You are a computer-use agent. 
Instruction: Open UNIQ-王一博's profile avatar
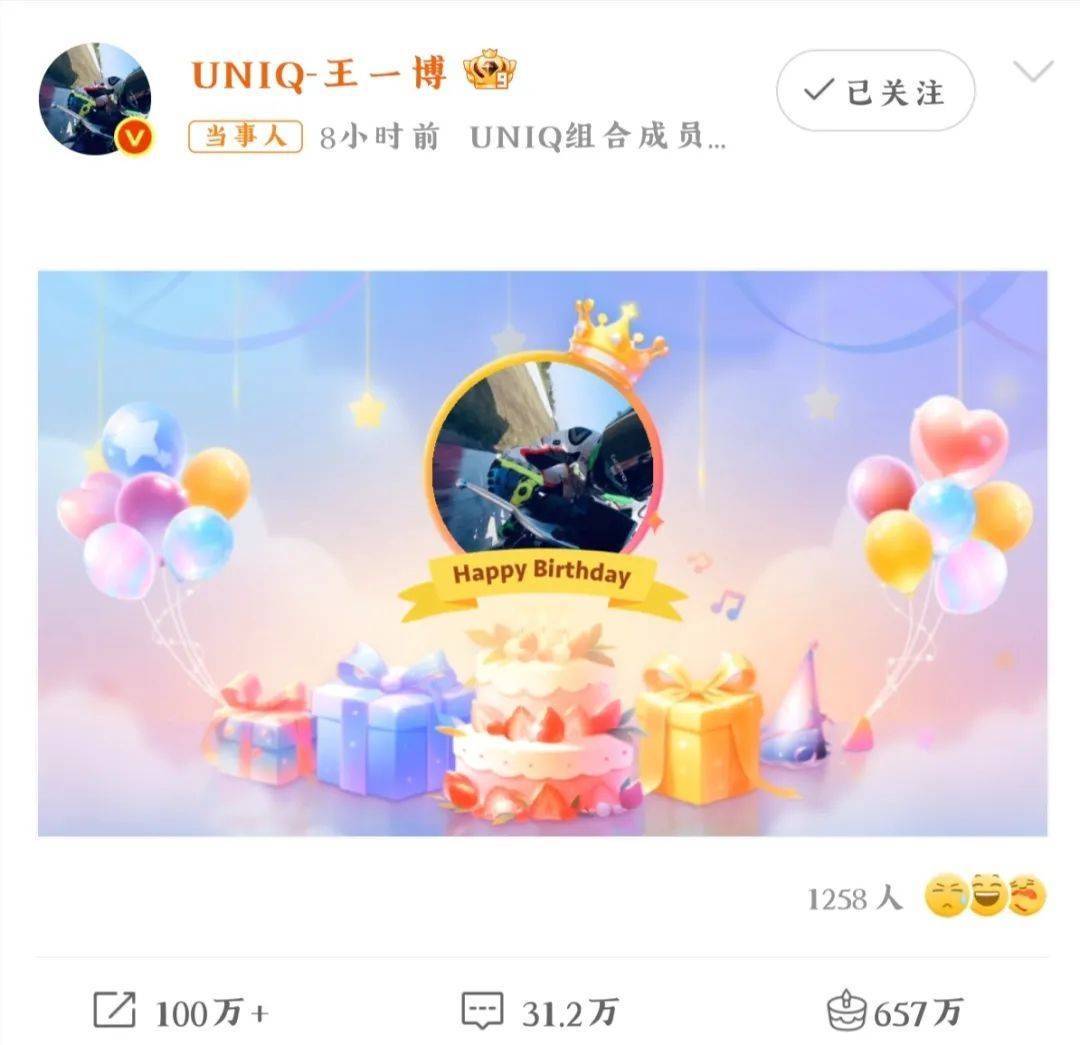point(95,98)
